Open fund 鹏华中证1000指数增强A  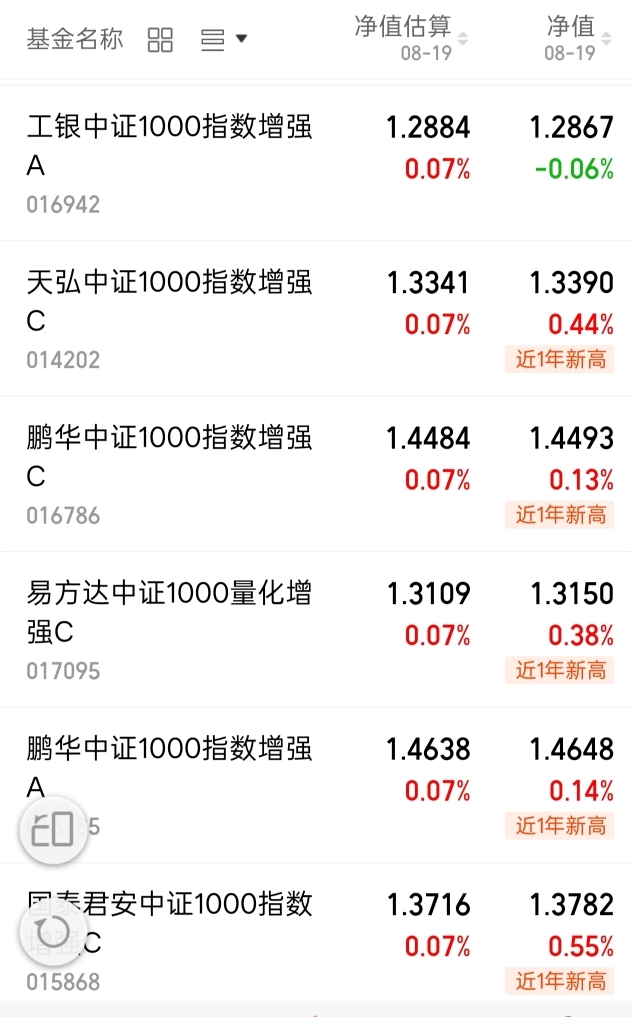tap(316, 785)
